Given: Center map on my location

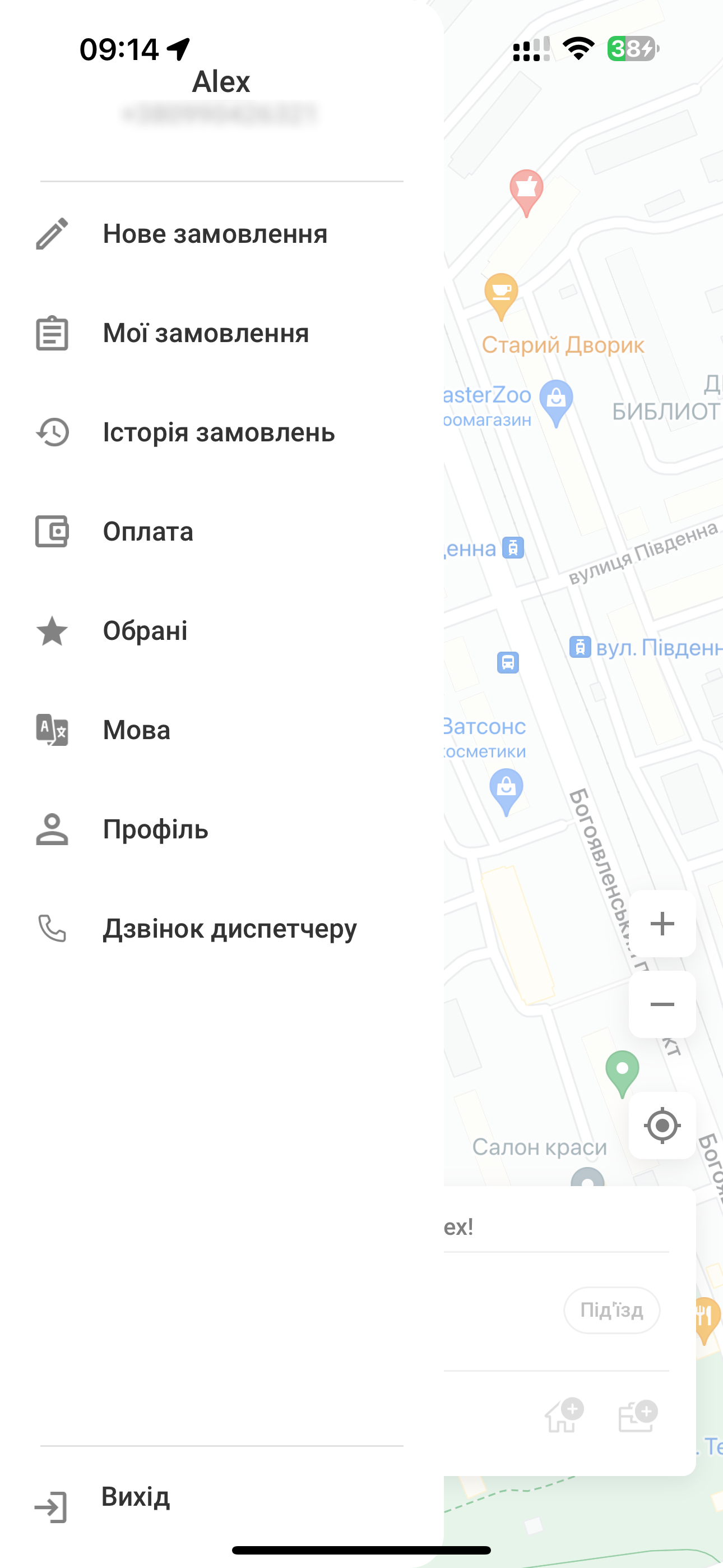Looking at the screenshot, I should pos(661,1126).
